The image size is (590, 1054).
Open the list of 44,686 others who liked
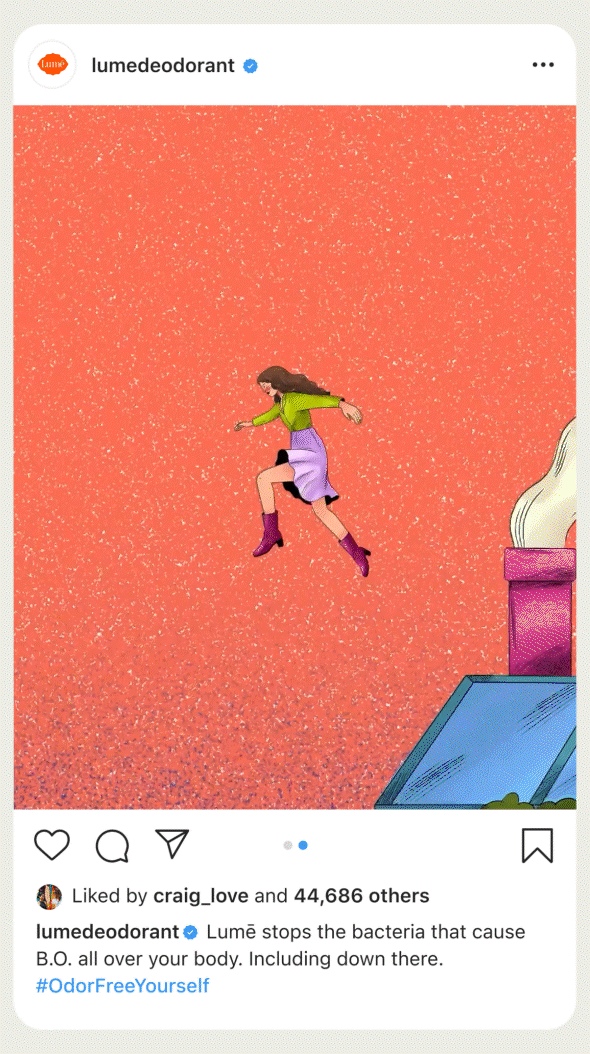click(x=362, y=896)
